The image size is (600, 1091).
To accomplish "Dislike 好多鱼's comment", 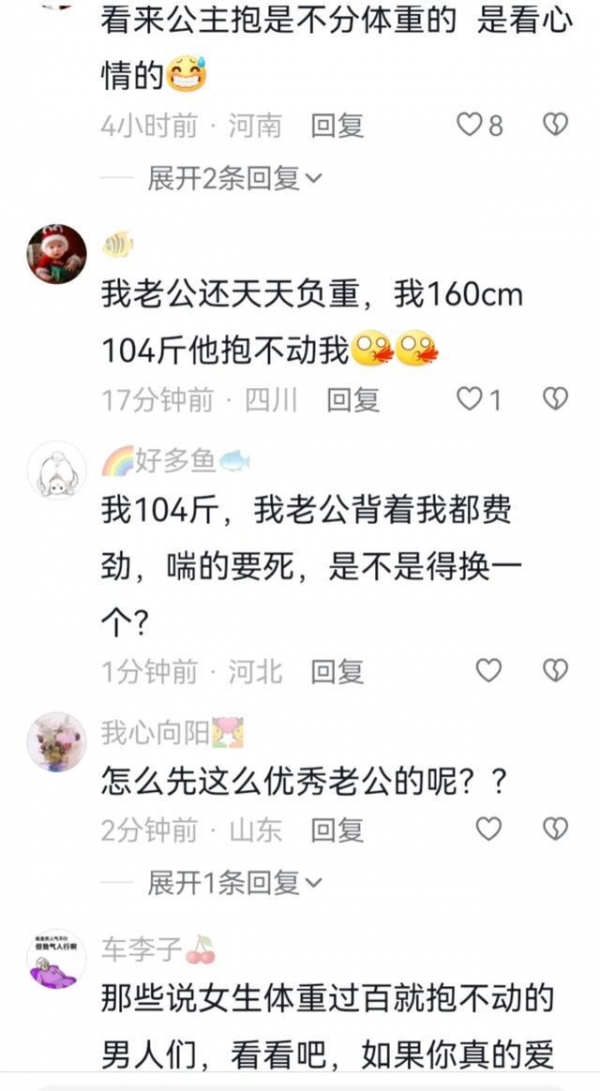I will [x=555, y=671].
